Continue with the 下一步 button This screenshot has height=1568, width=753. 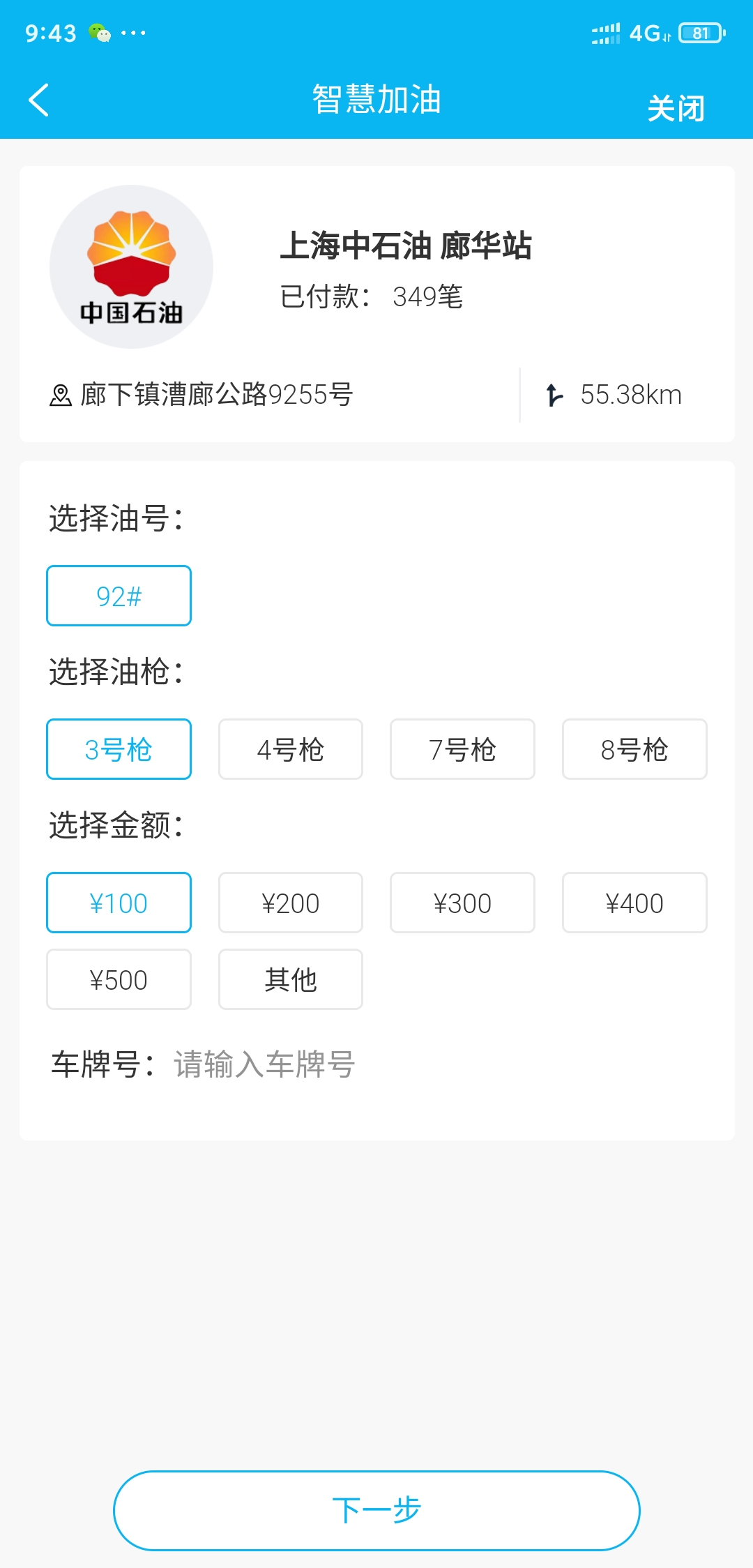click(x=376, y=1510)
